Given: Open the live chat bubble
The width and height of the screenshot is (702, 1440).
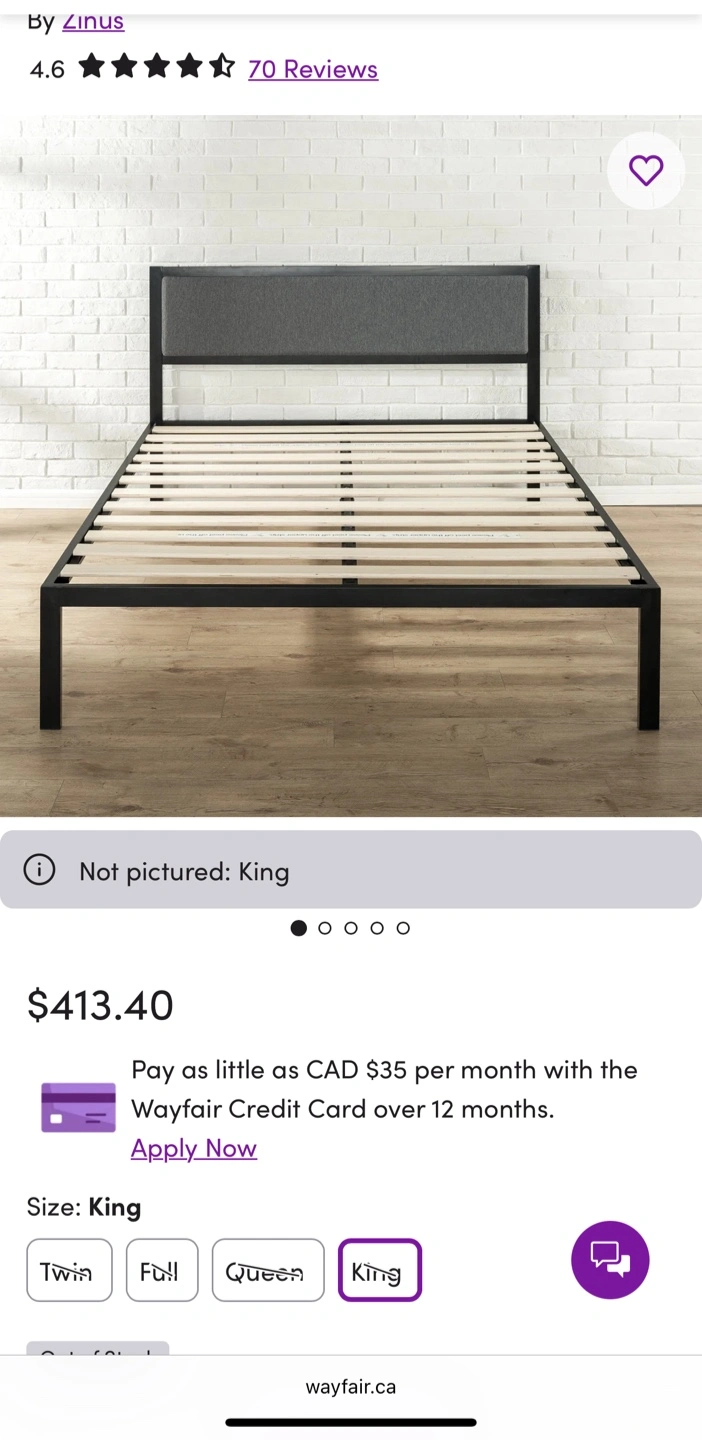Looking at the screenshot, I should coord(610,1260).
